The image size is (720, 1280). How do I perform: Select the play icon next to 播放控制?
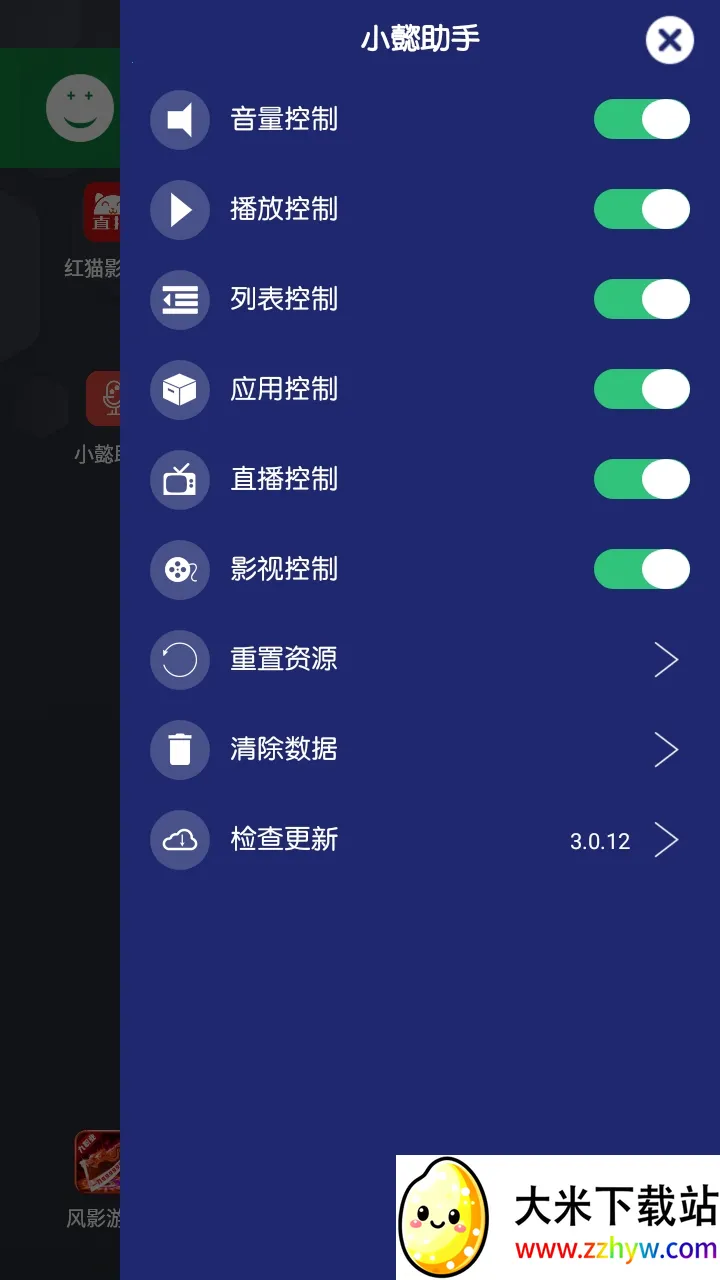coord(179,210)
